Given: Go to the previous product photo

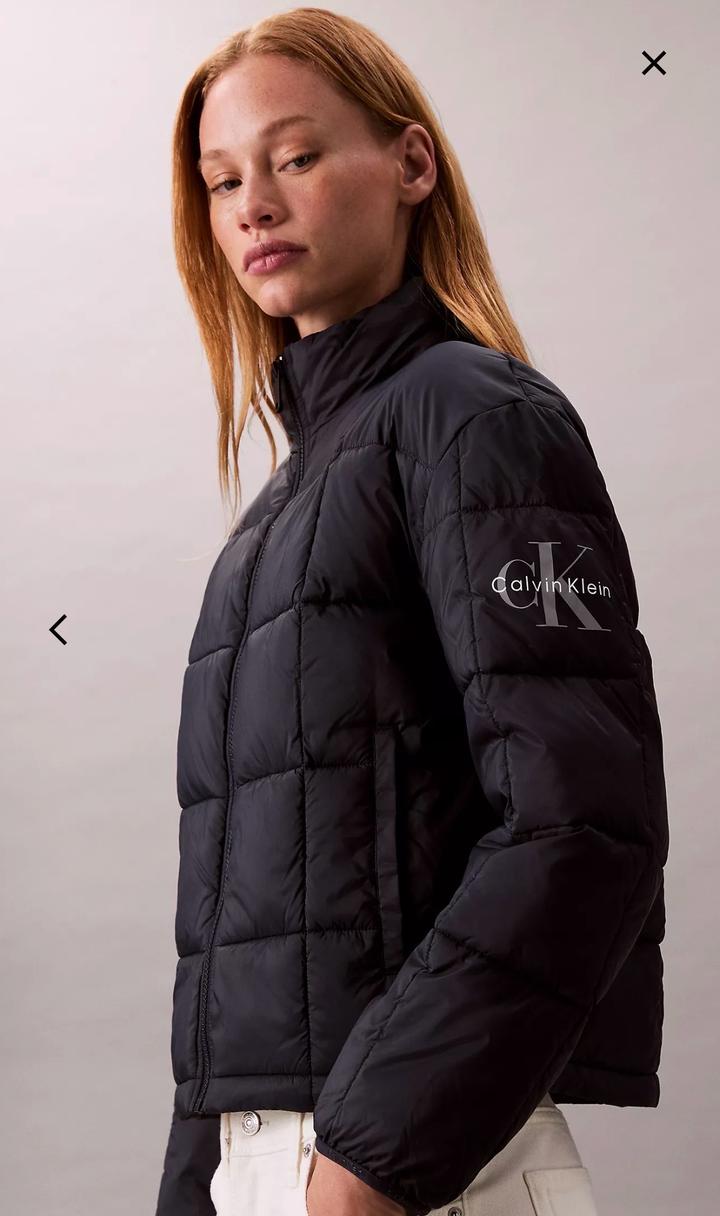Looking at the screenshot, I should click(58, 630).
